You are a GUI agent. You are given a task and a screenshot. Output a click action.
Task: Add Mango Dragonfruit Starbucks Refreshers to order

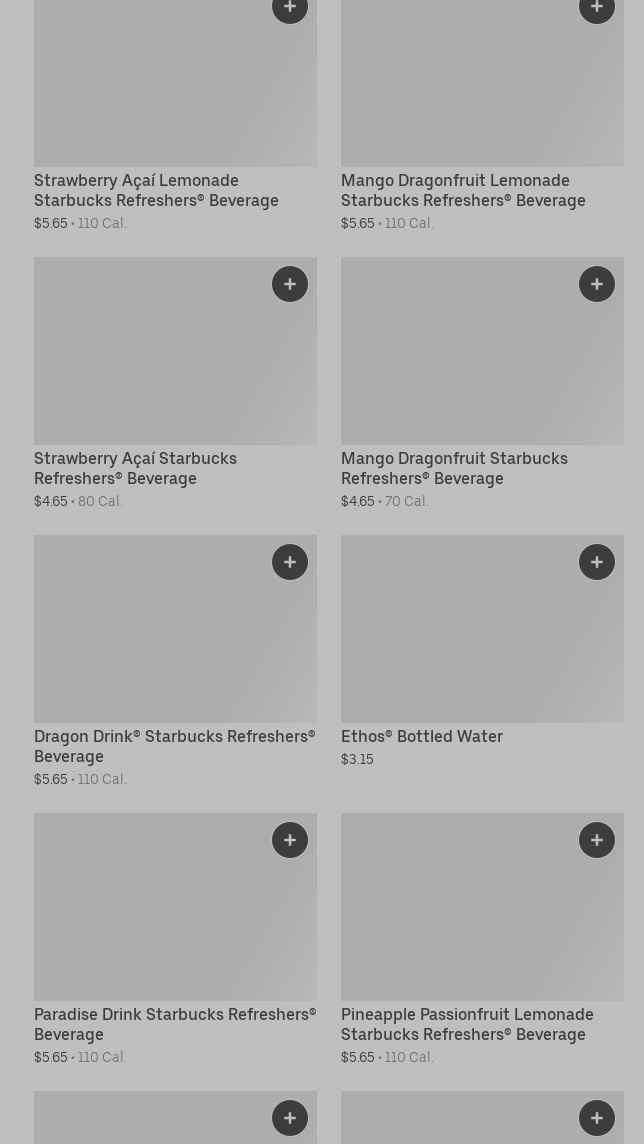coord(597,284)
